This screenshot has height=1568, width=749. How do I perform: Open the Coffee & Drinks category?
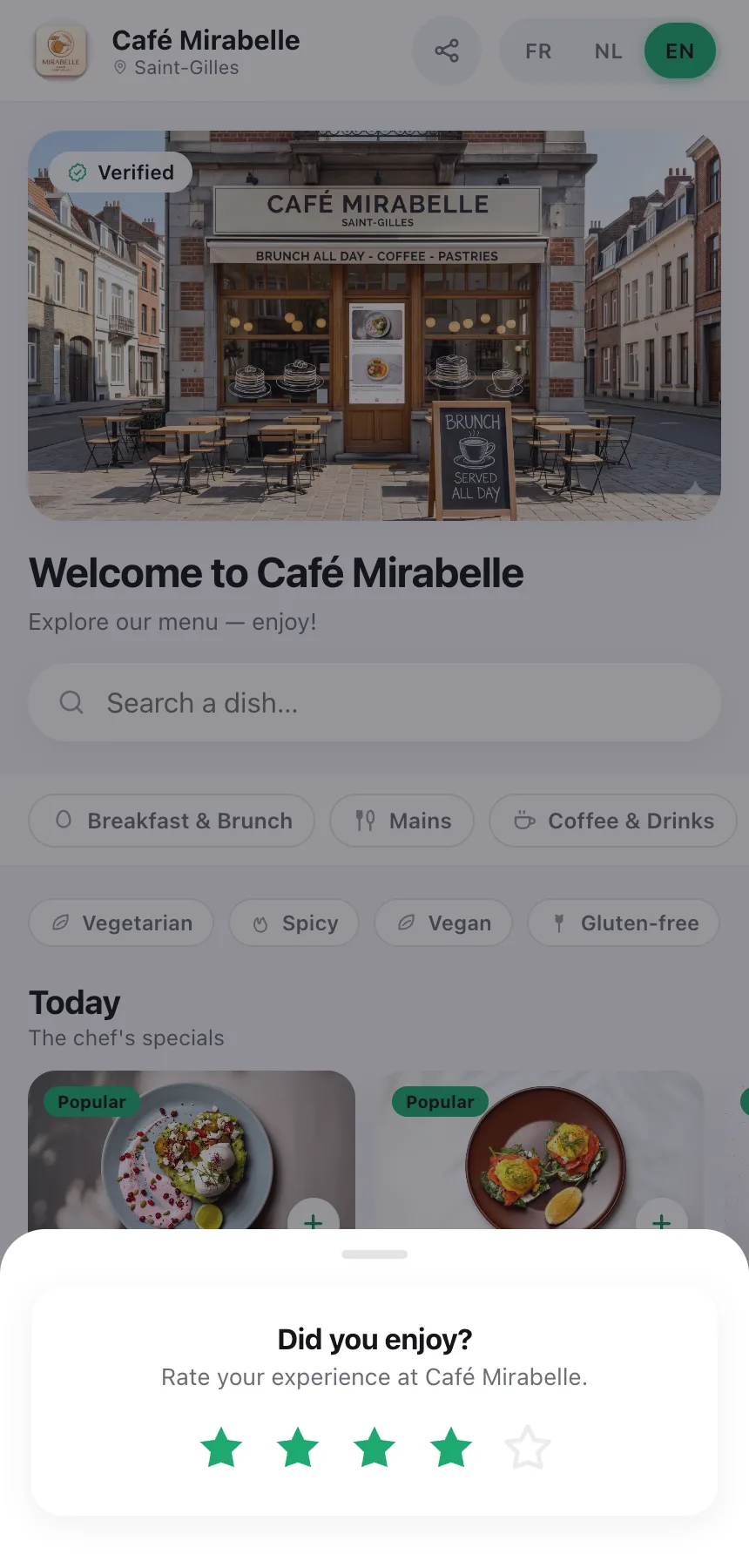pos(613,821)
